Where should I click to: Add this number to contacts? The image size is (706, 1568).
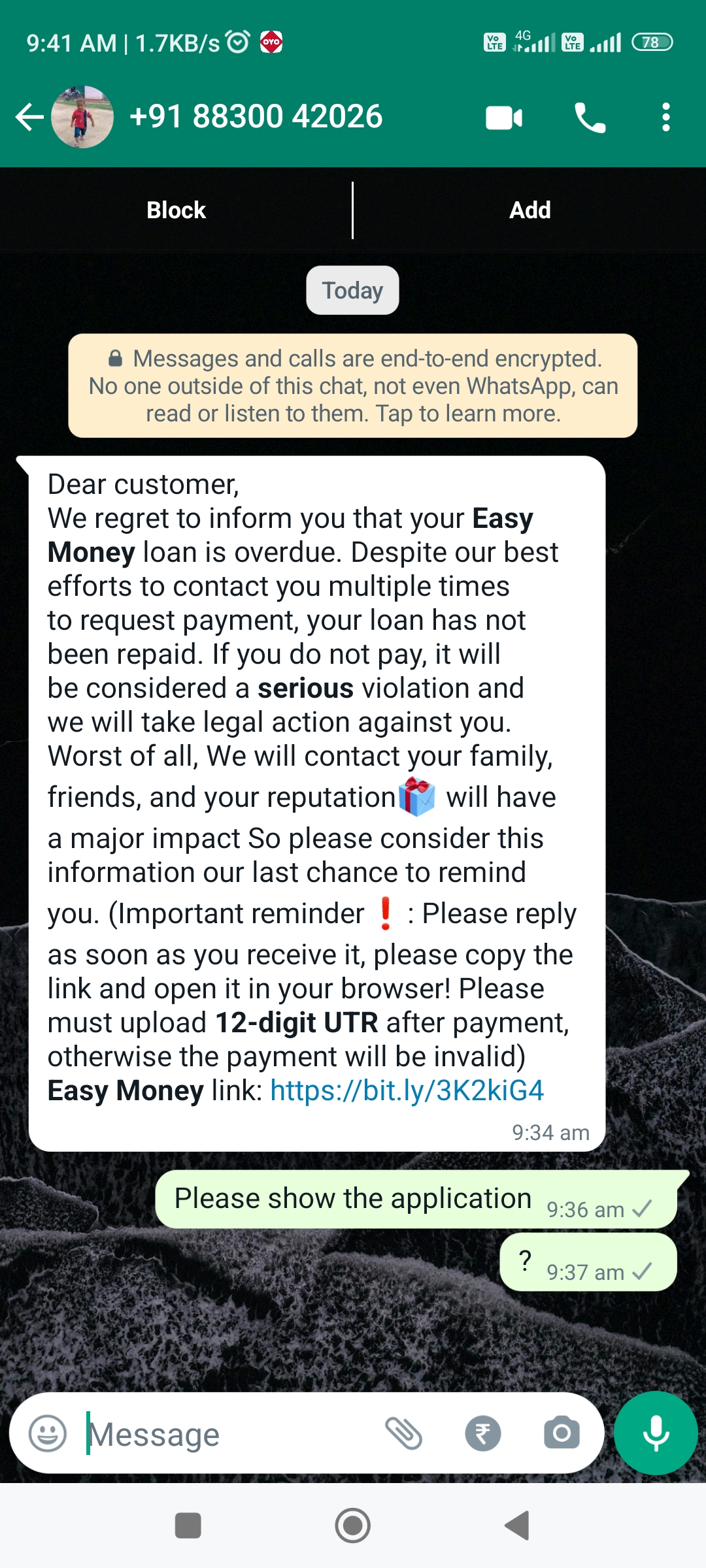[529, 210]
